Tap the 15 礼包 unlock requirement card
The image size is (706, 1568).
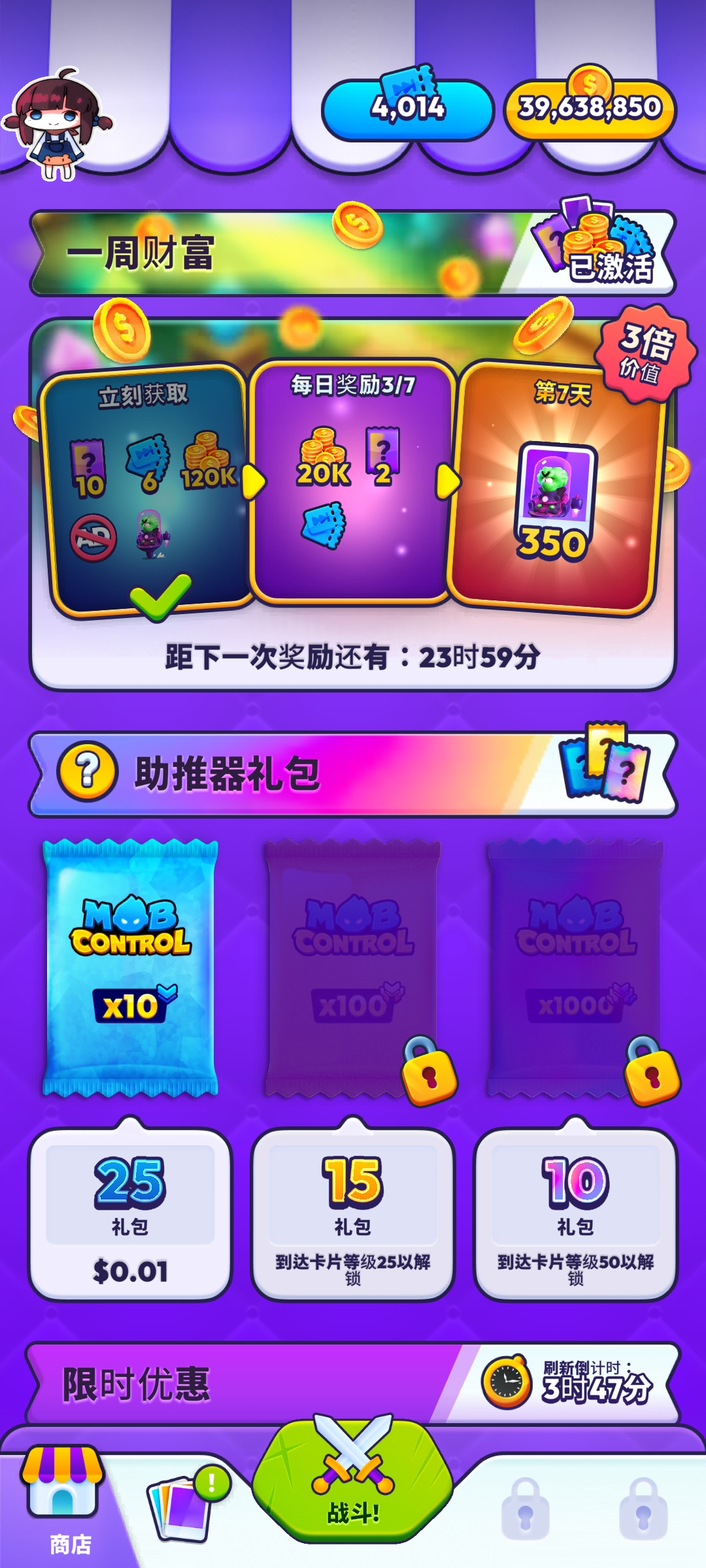(x=353, y=1214)
